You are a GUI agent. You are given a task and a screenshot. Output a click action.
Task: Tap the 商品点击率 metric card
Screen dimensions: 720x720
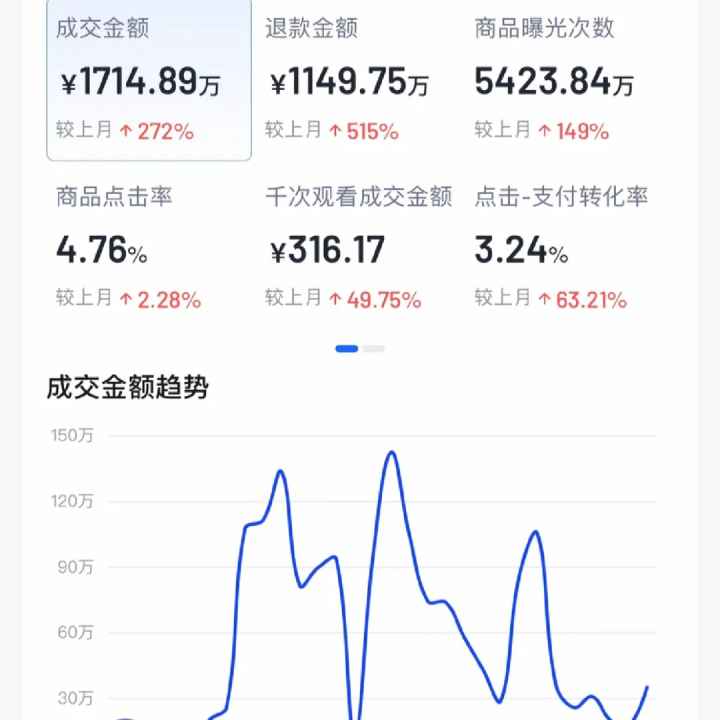click(x=148, y=249)
